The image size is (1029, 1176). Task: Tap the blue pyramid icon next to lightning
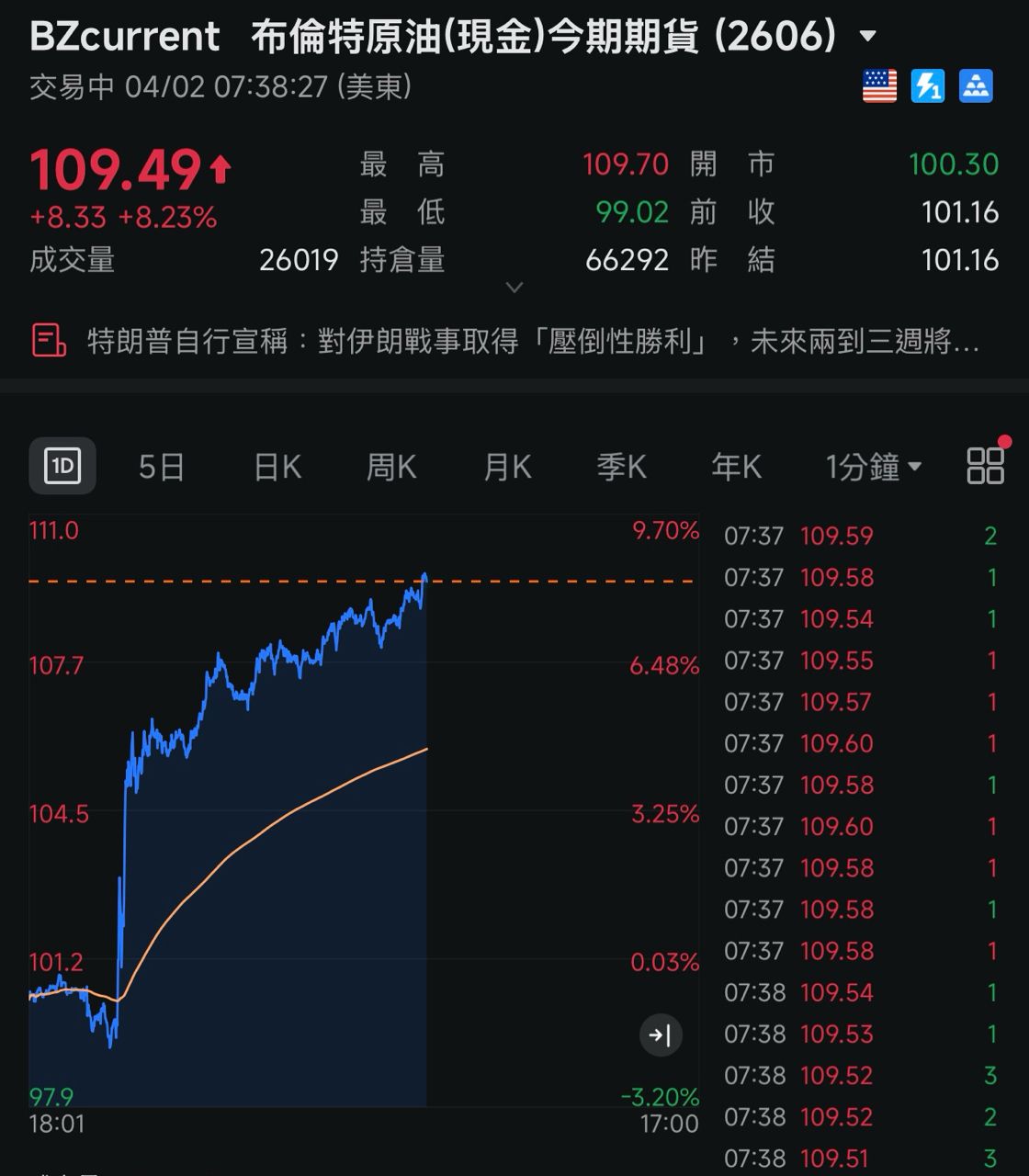(x=976, y=86)
